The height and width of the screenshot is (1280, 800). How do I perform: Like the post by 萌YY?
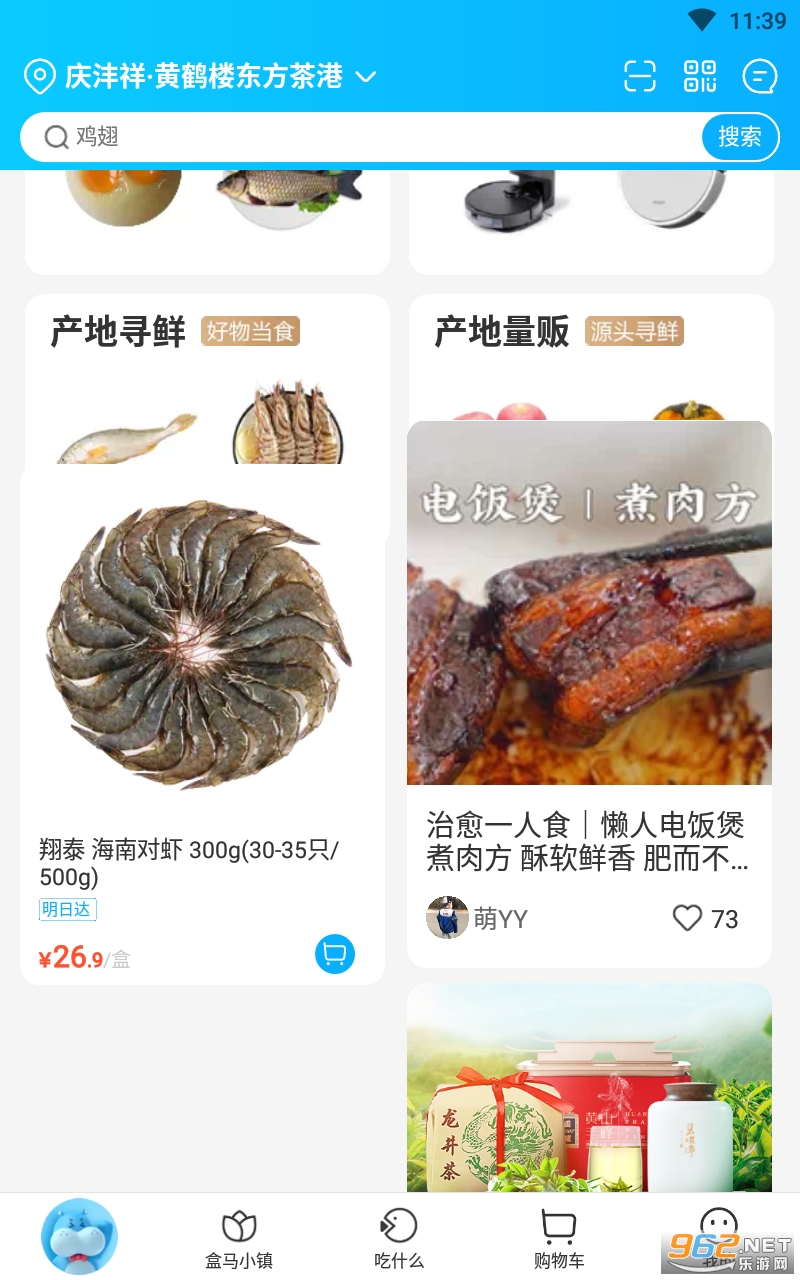[x=688, y=918]
